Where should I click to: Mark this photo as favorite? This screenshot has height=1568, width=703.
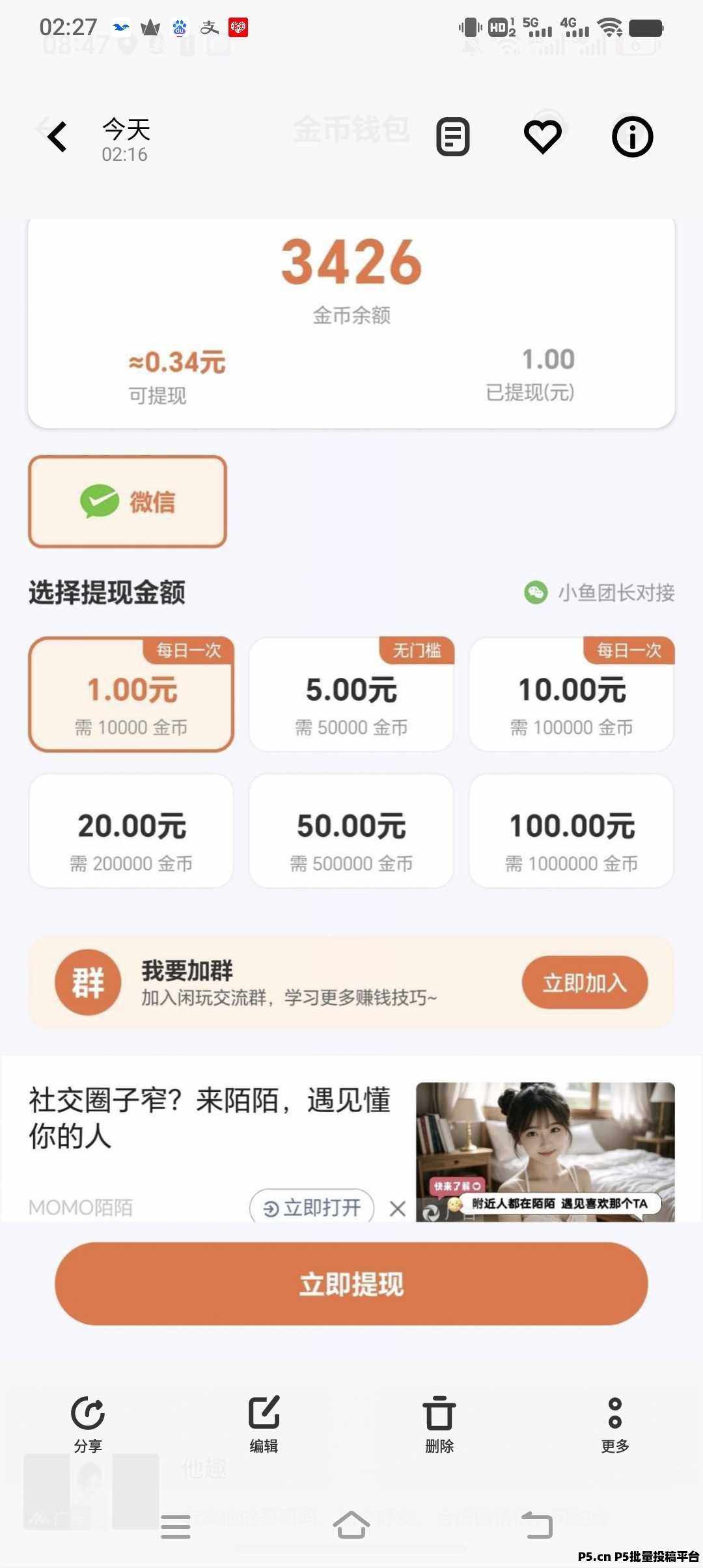[x=543, y=137]
